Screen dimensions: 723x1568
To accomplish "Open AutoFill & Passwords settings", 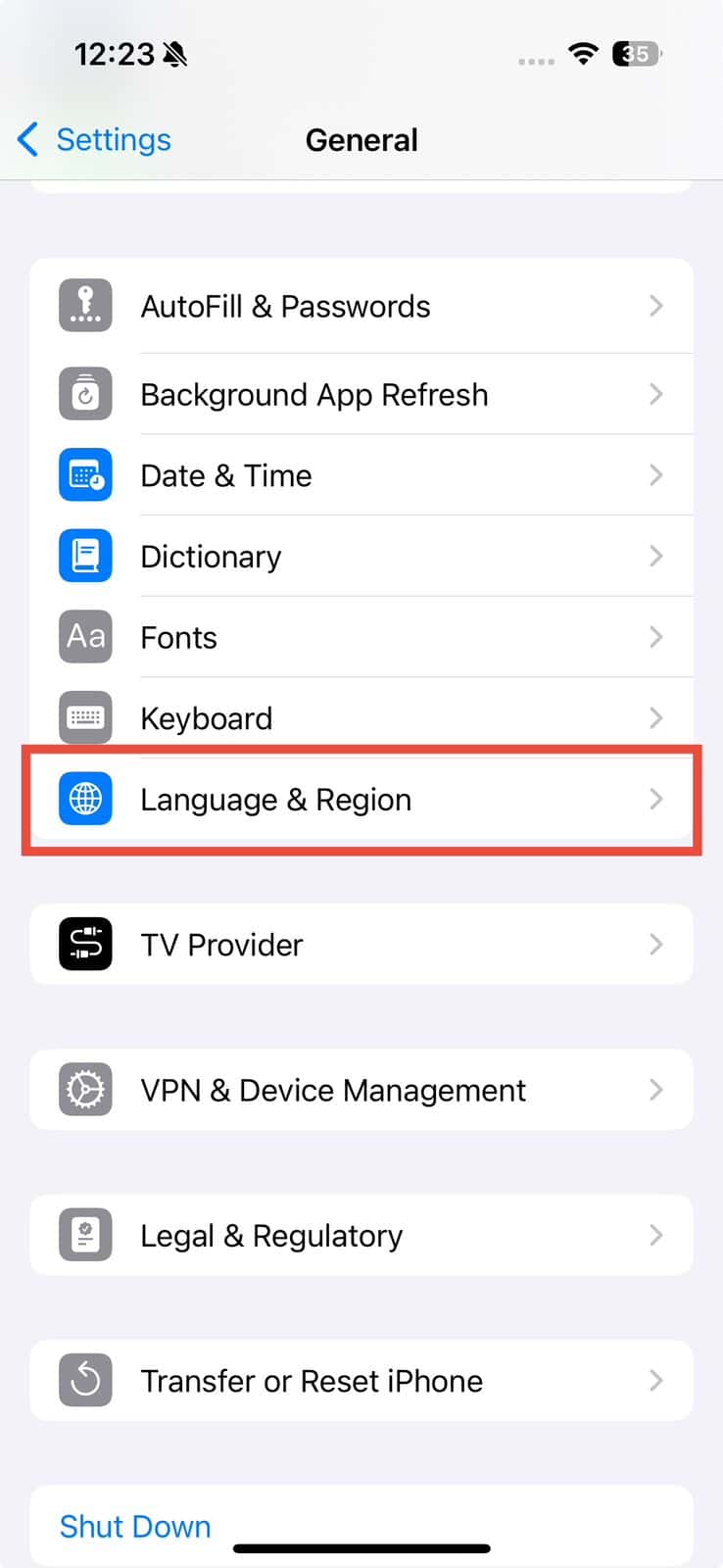I will [x=361, y=307].
